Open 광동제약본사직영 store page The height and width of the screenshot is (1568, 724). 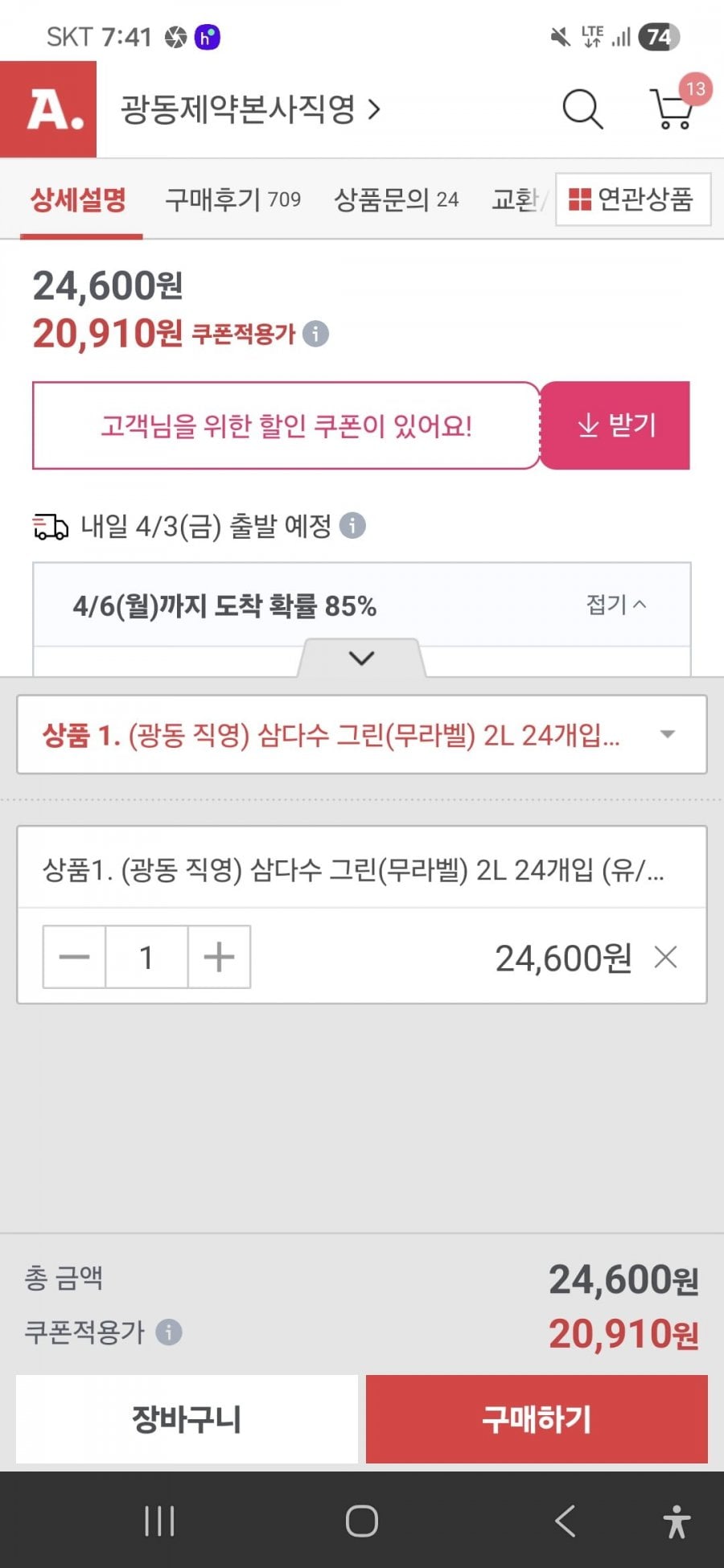[250, 109]
